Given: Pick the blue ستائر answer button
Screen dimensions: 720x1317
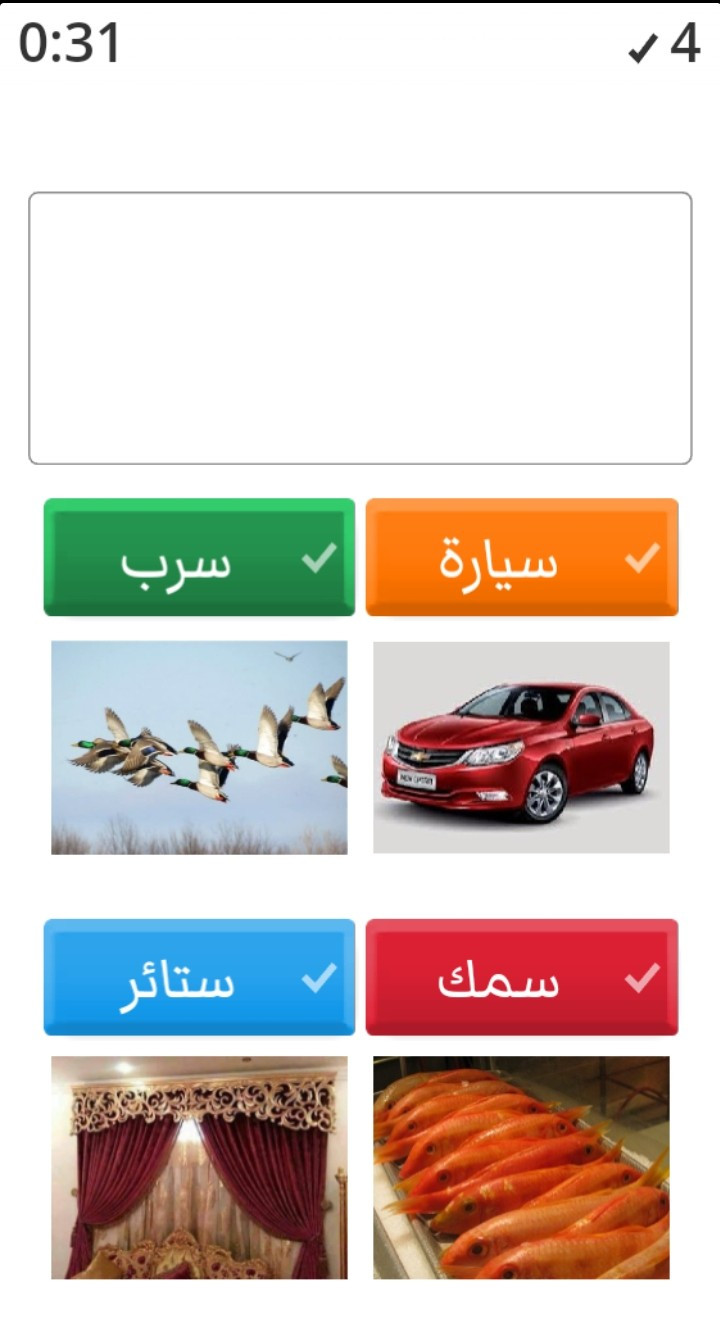Looking at the screenshot, I should click(199, 977).
